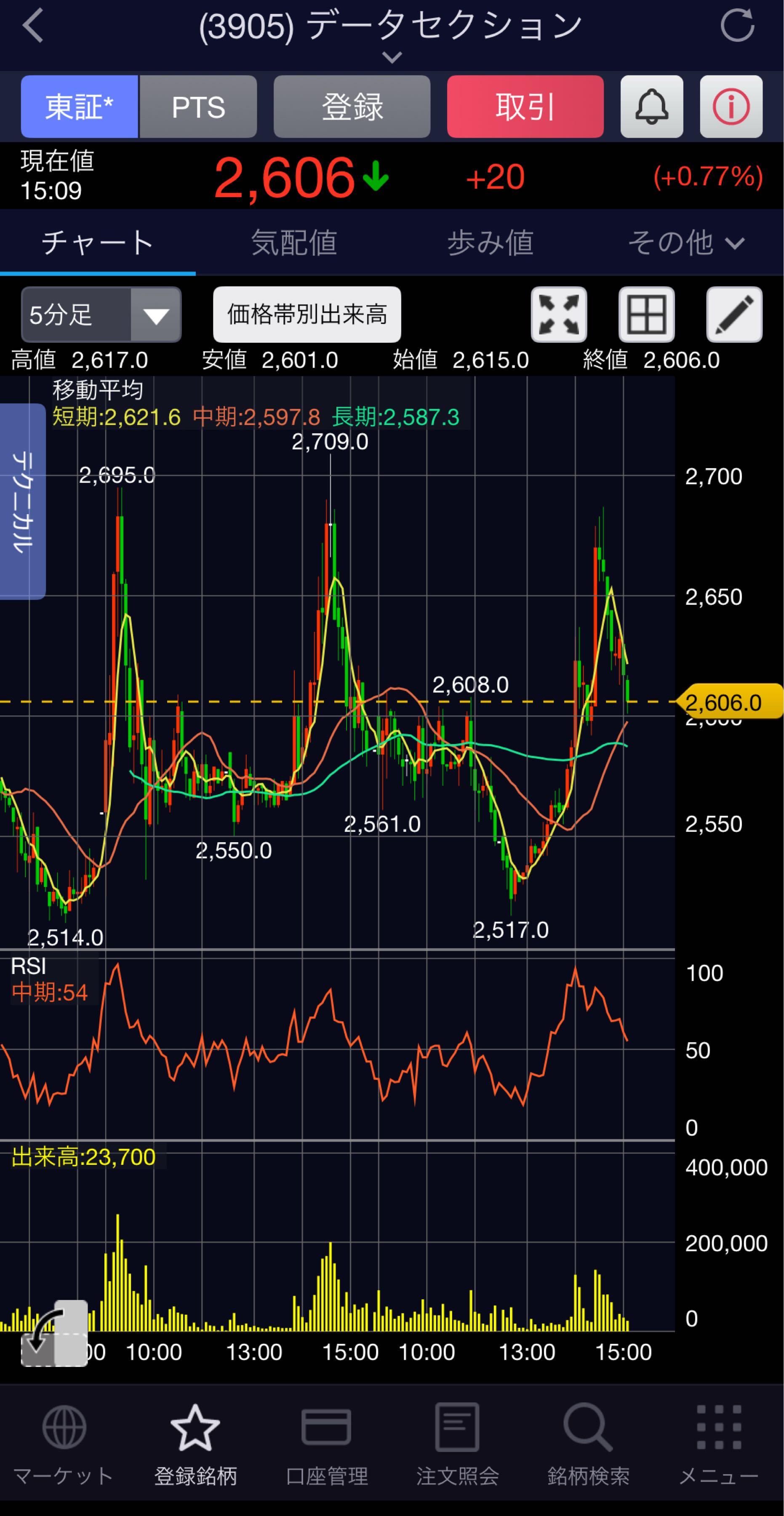Screen dimensions: 784x1516
Task: Tap the 登録 button
Action: (x=352, y=107)
